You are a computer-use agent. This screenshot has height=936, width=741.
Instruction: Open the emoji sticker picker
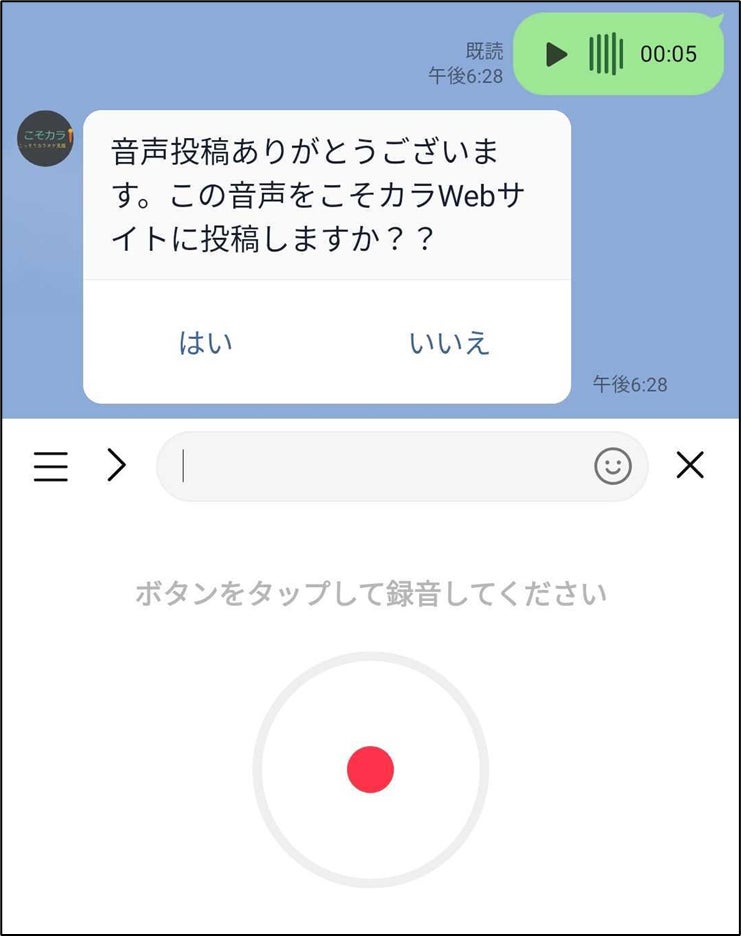(613, 466)
